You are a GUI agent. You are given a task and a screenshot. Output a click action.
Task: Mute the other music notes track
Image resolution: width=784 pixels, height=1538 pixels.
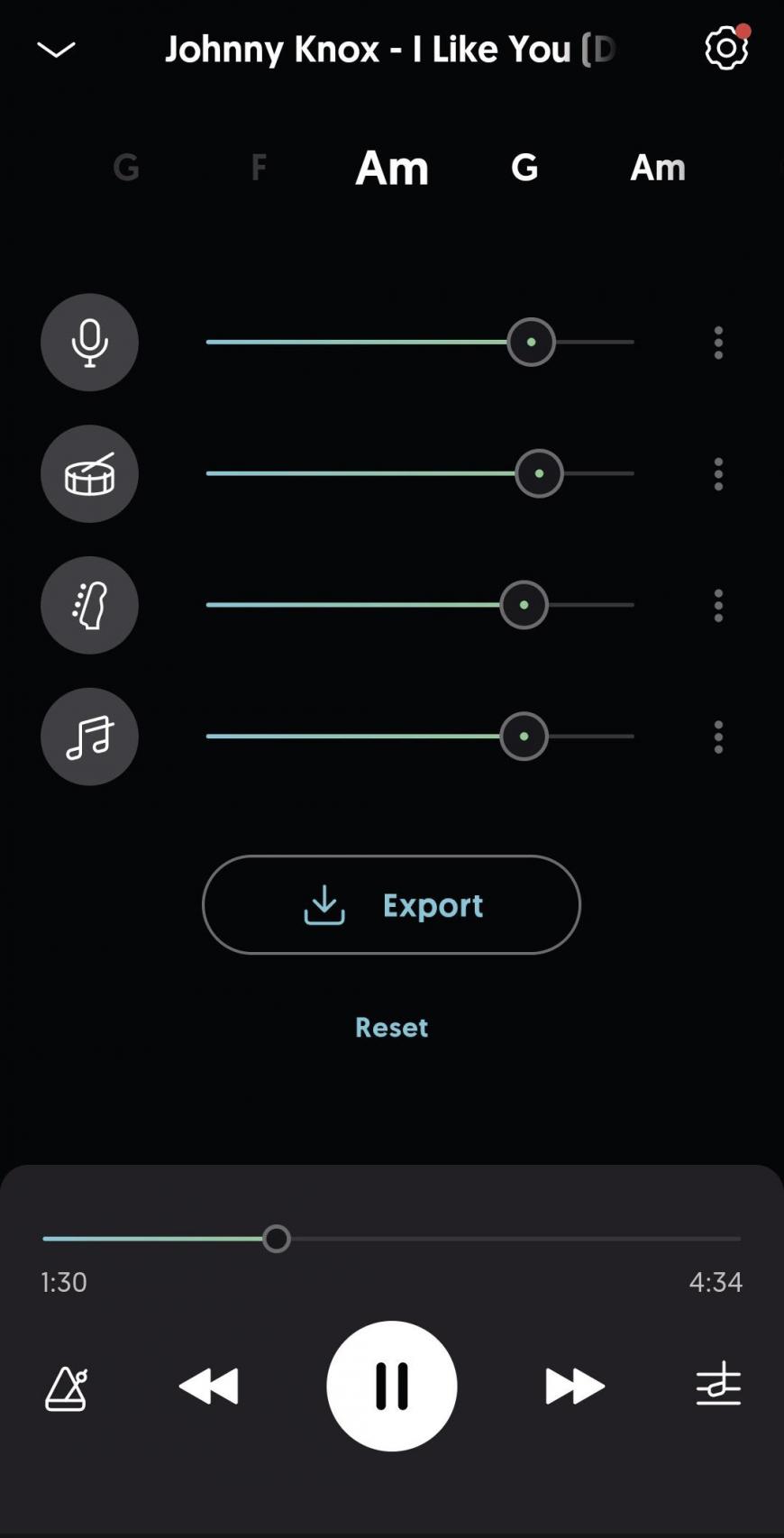(x=89, y=737)
